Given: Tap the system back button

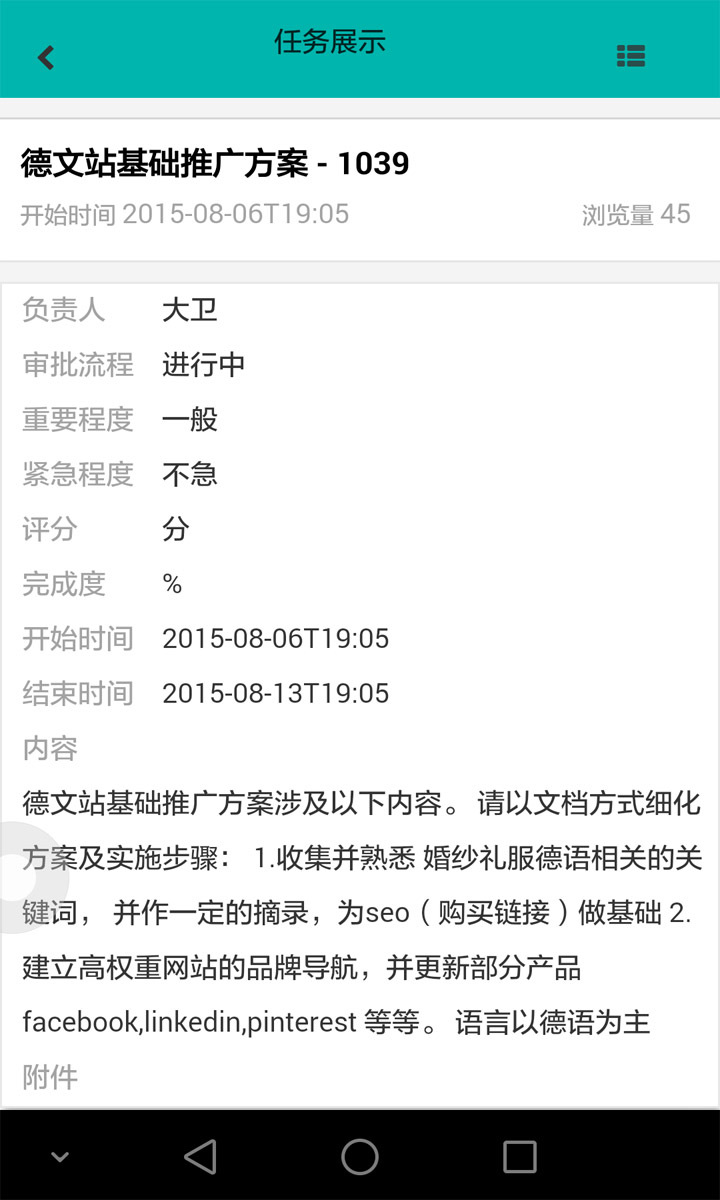Looking at the screenshot, I should [x=201, y=1157].
